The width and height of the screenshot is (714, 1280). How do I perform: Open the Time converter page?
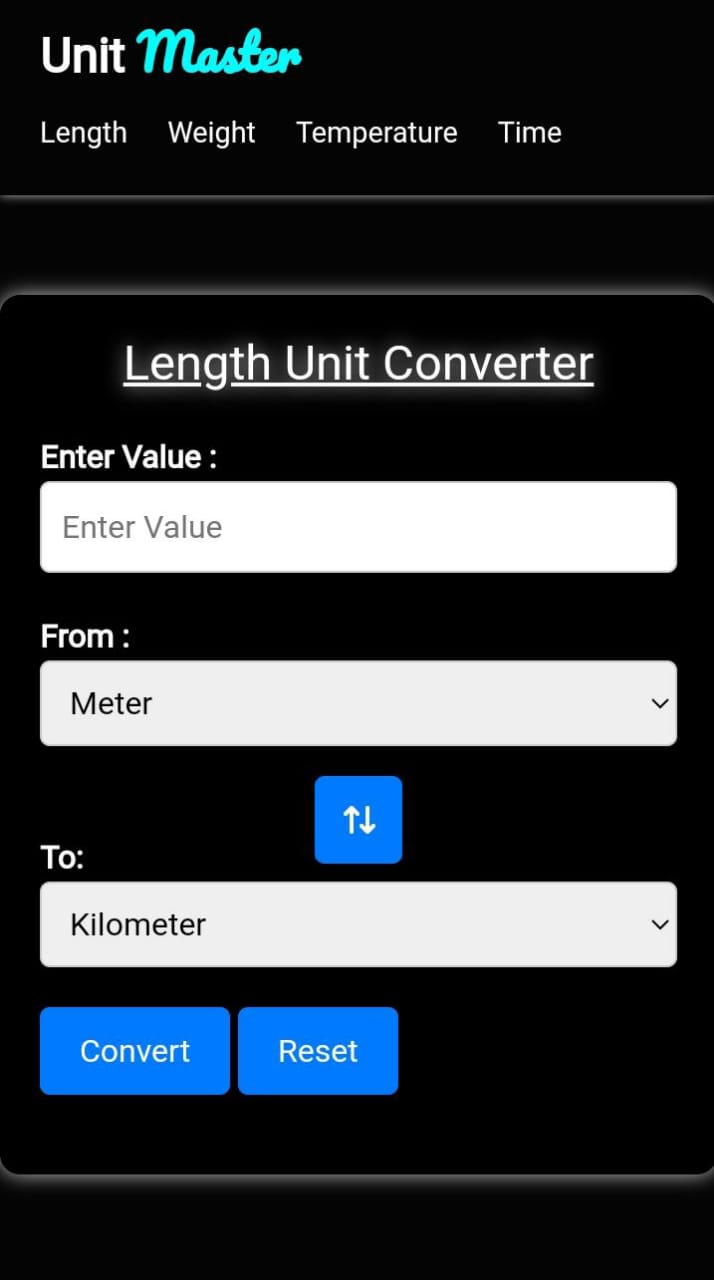[x=529, y=133]
